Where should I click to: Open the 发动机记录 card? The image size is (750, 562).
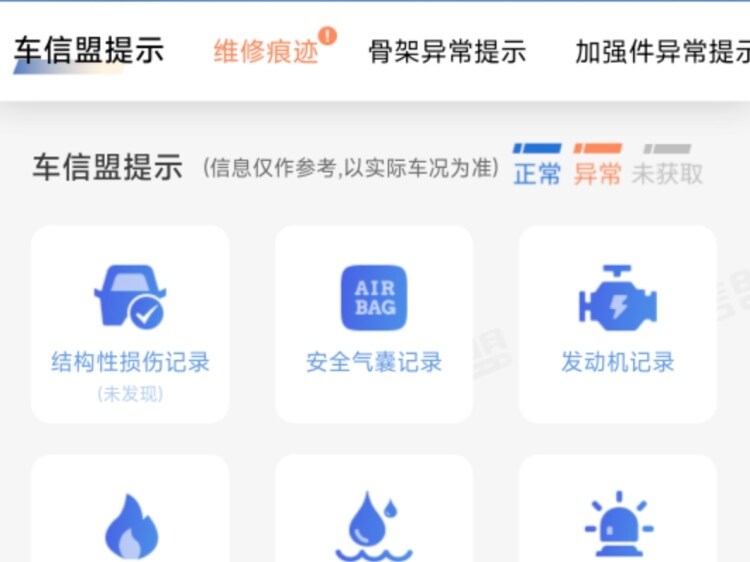coord(617,323)
